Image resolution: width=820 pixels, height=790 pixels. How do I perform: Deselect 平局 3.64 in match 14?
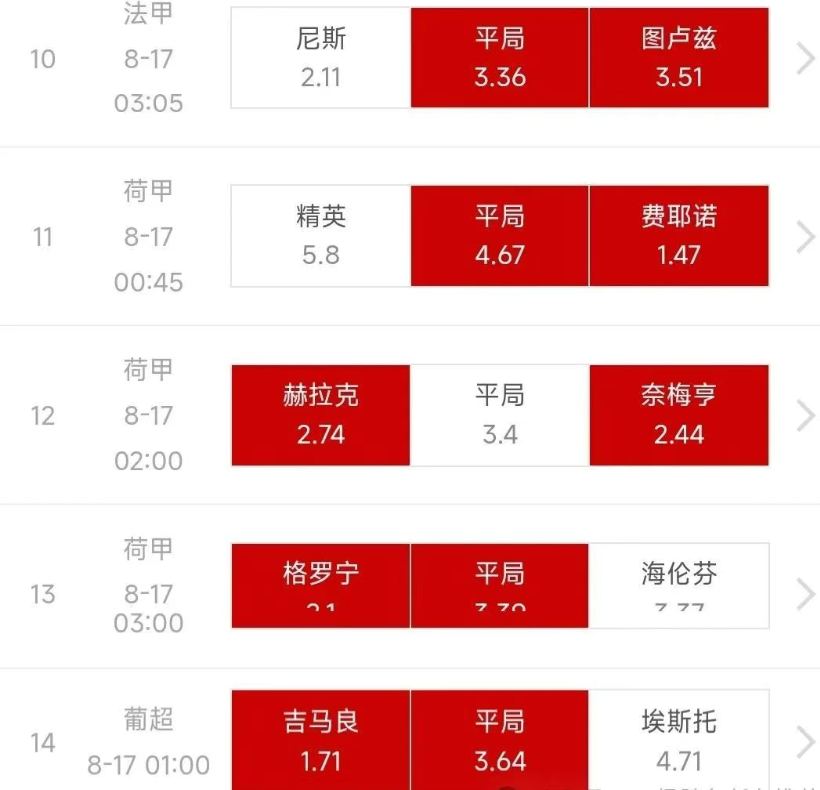[x=500, y=740]
